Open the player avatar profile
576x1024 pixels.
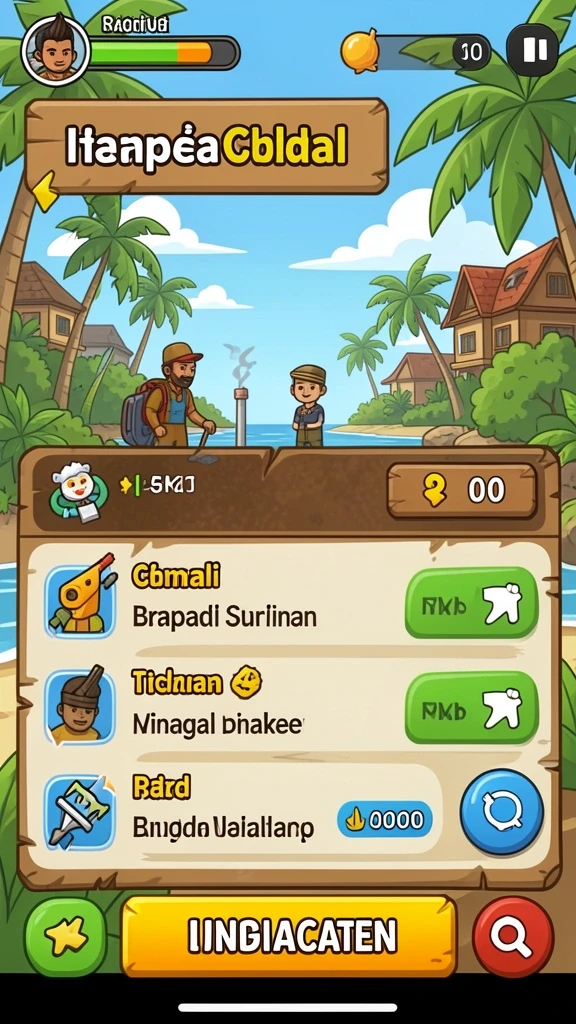[56, 50]
